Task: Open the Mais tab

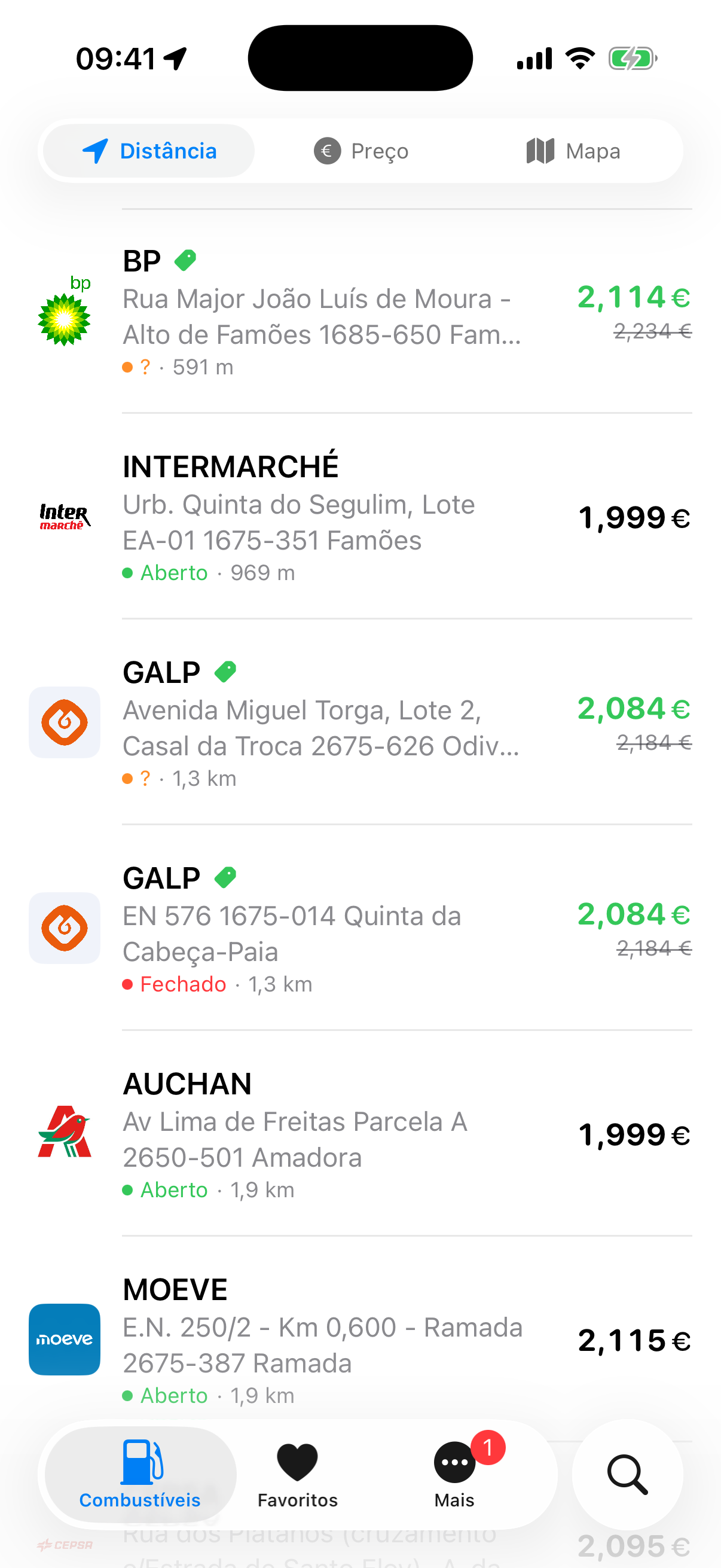Action: [454, 1474]
